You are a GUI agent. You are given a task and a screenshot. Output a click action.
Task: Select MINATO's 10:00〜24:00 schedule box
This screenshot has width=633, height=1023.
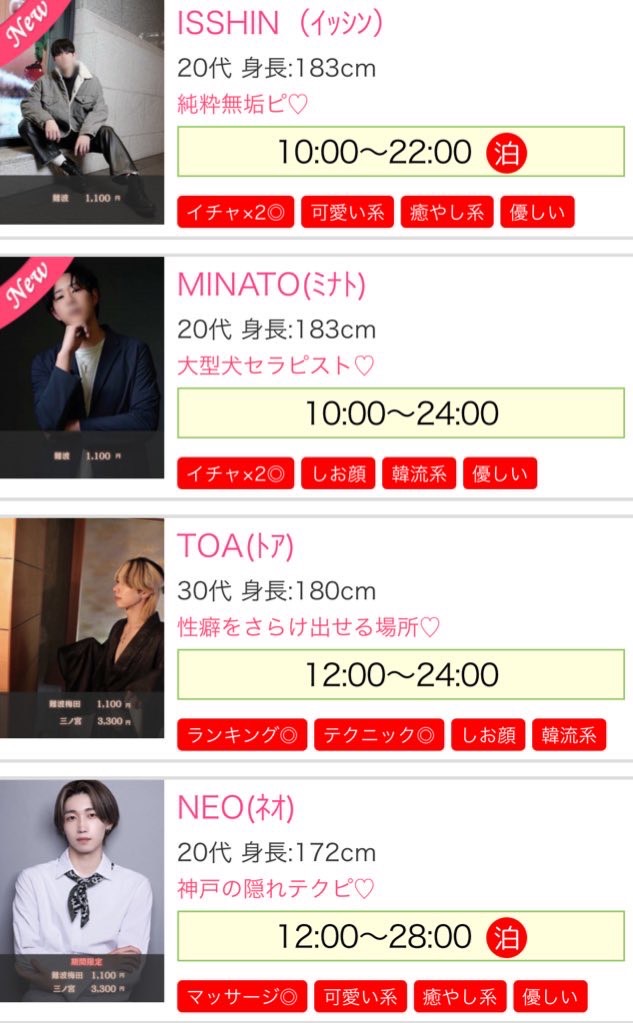click(x=401, y=413)
